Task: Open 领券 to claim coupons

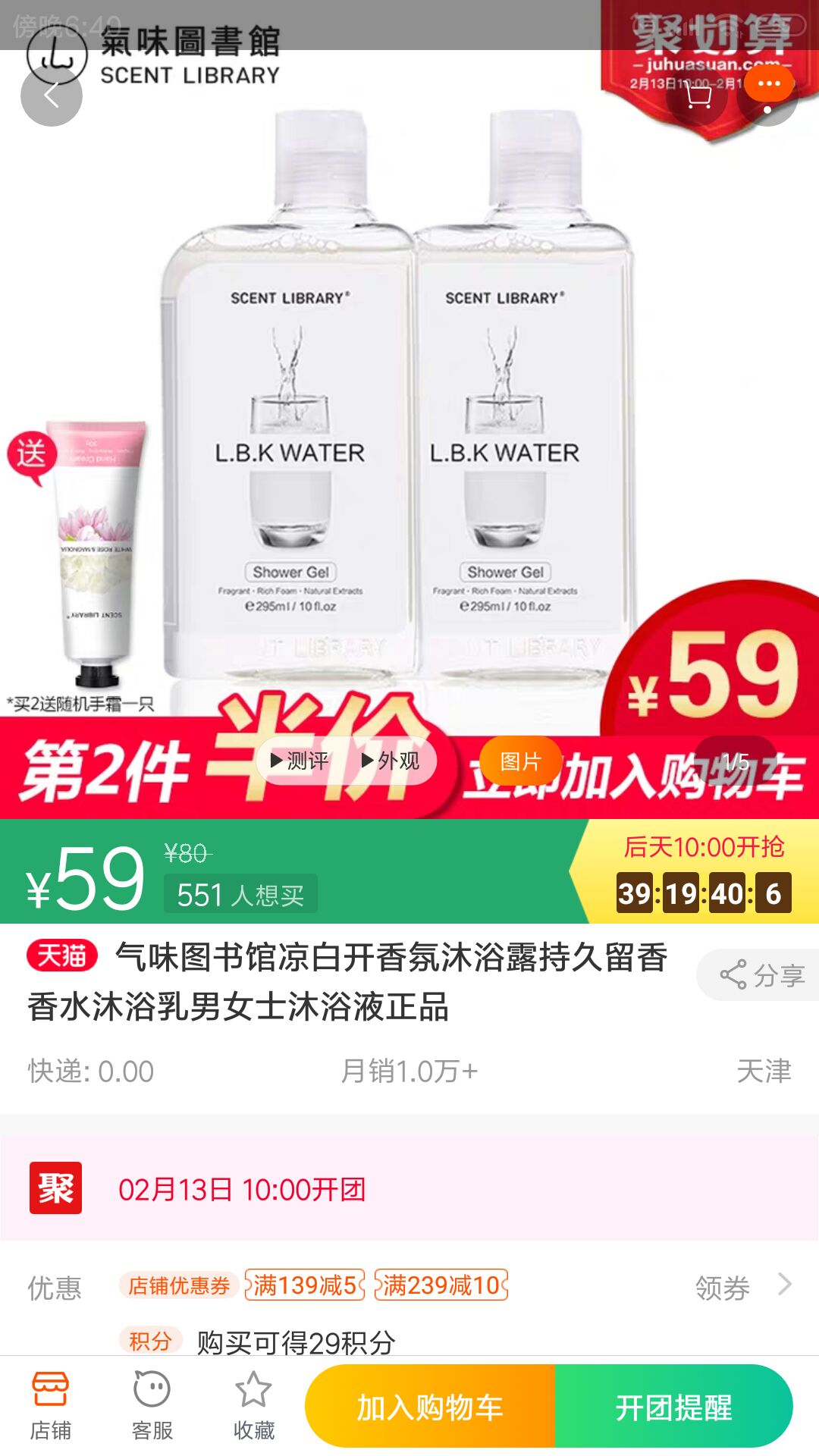Action: pyautogui.click(x=743, y=1287)
